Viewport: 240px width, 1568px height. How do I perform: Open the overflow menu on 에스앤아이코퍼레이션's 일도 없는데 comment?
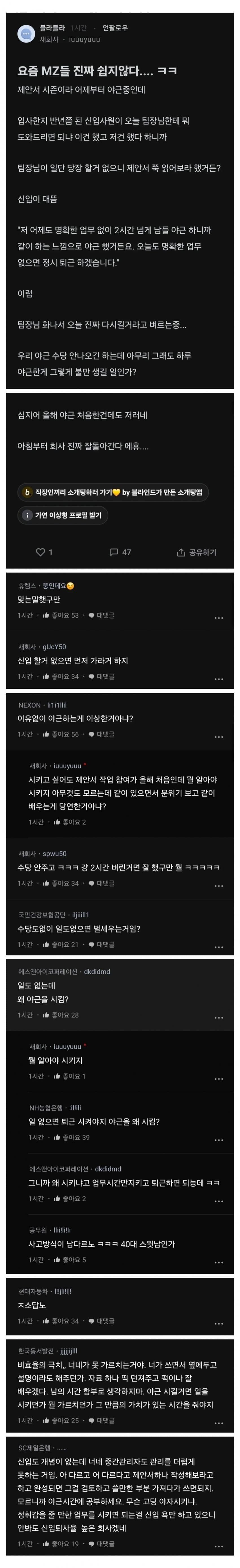tap(219, 1018)
